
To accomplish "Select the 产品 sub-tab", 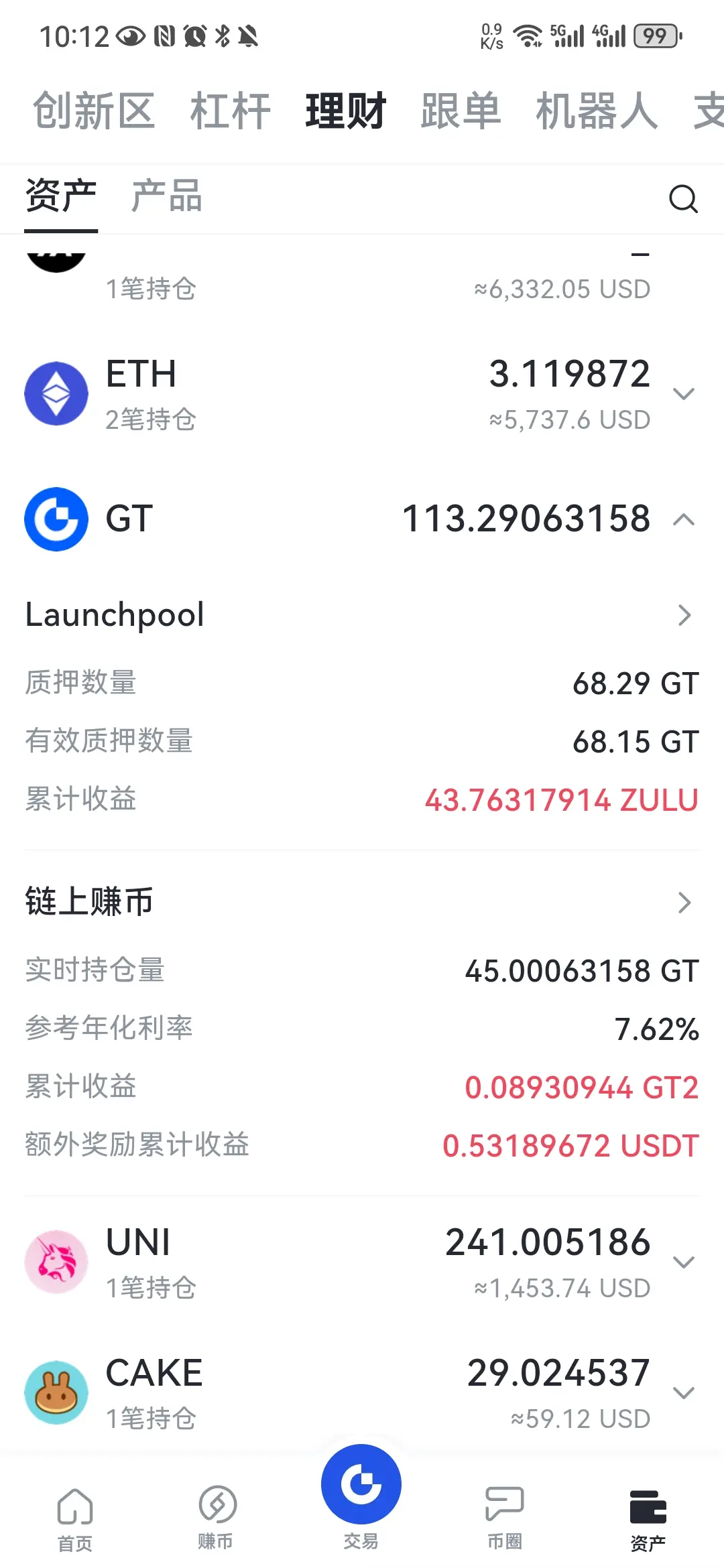I will click(166, 196).
